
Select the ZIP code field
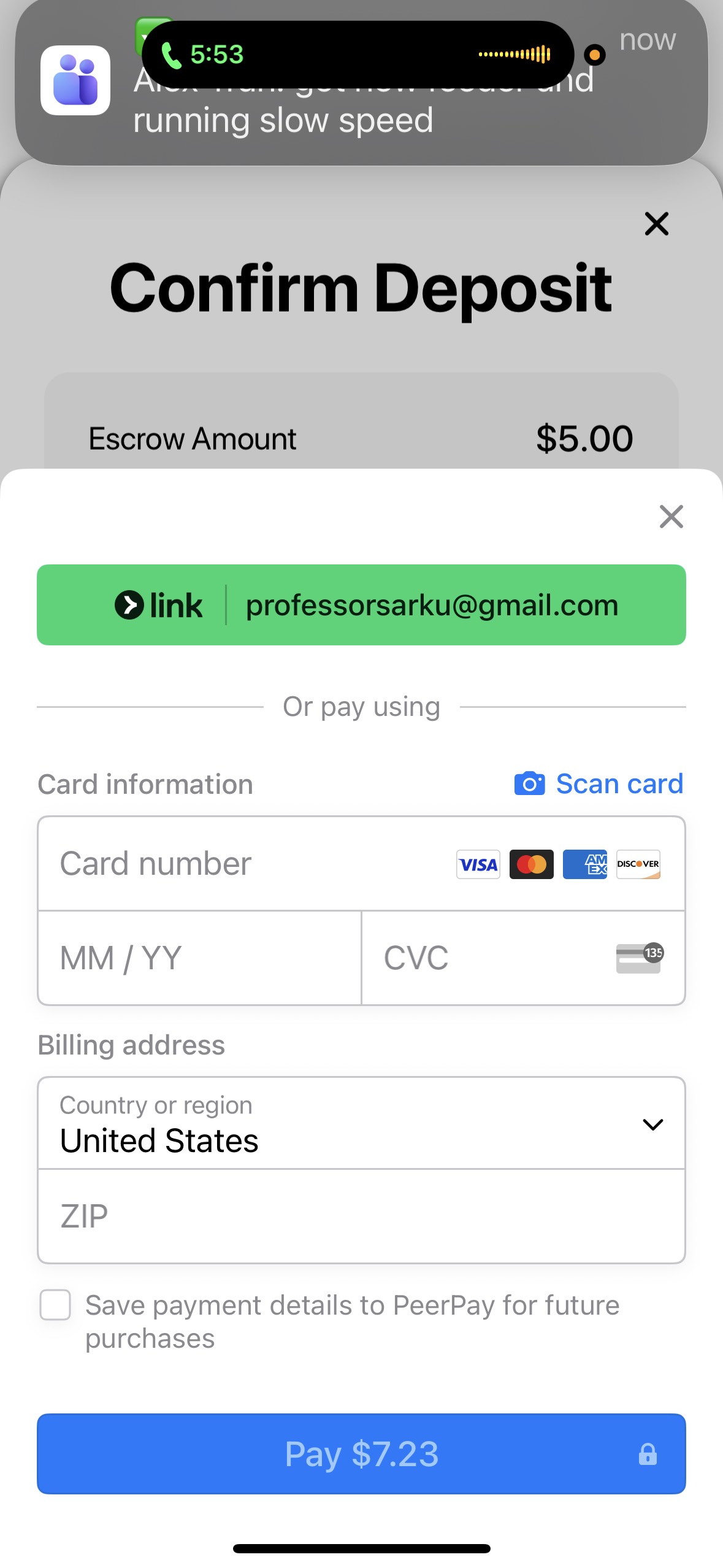[x=245, y=1216]
